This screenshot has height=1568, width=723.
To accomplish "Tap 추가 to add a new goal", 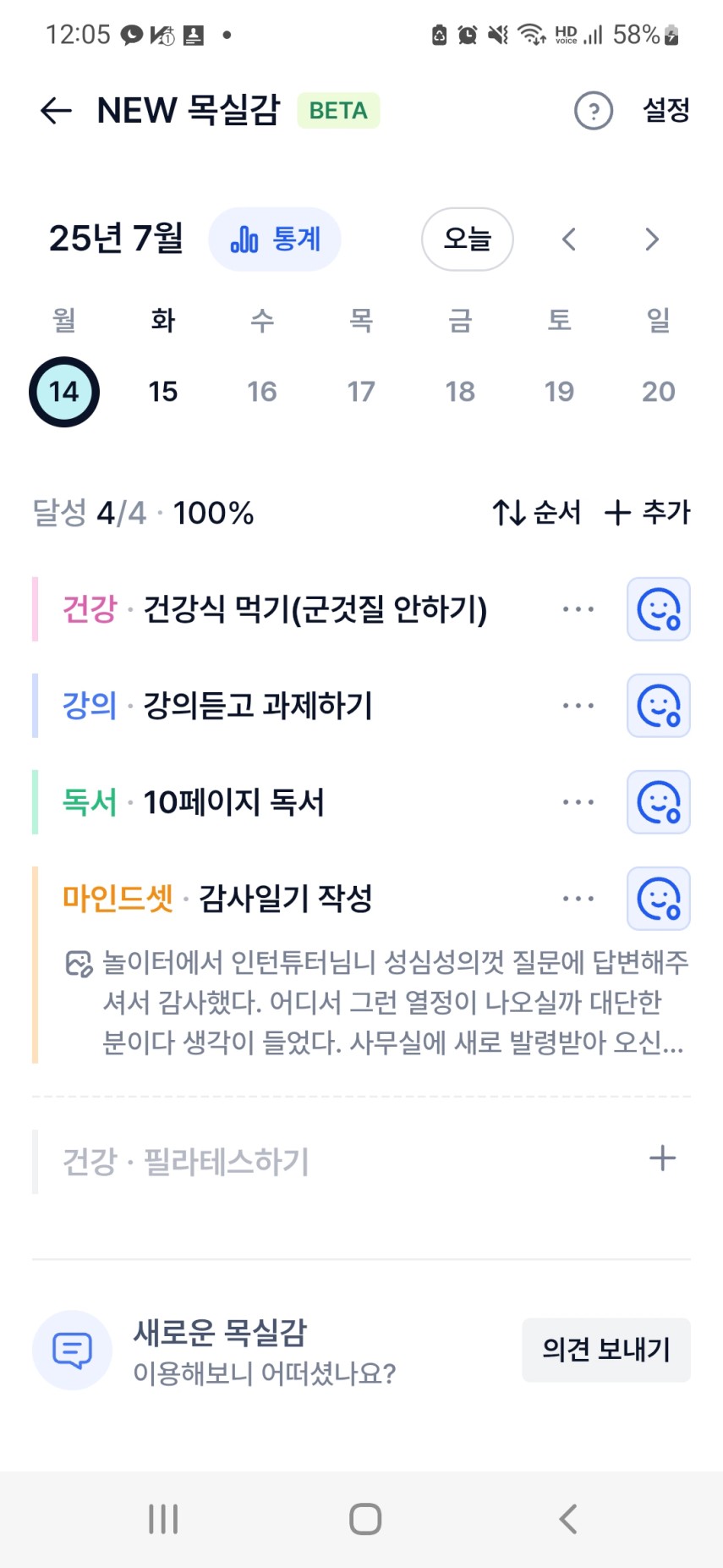I will coord(648,512).
